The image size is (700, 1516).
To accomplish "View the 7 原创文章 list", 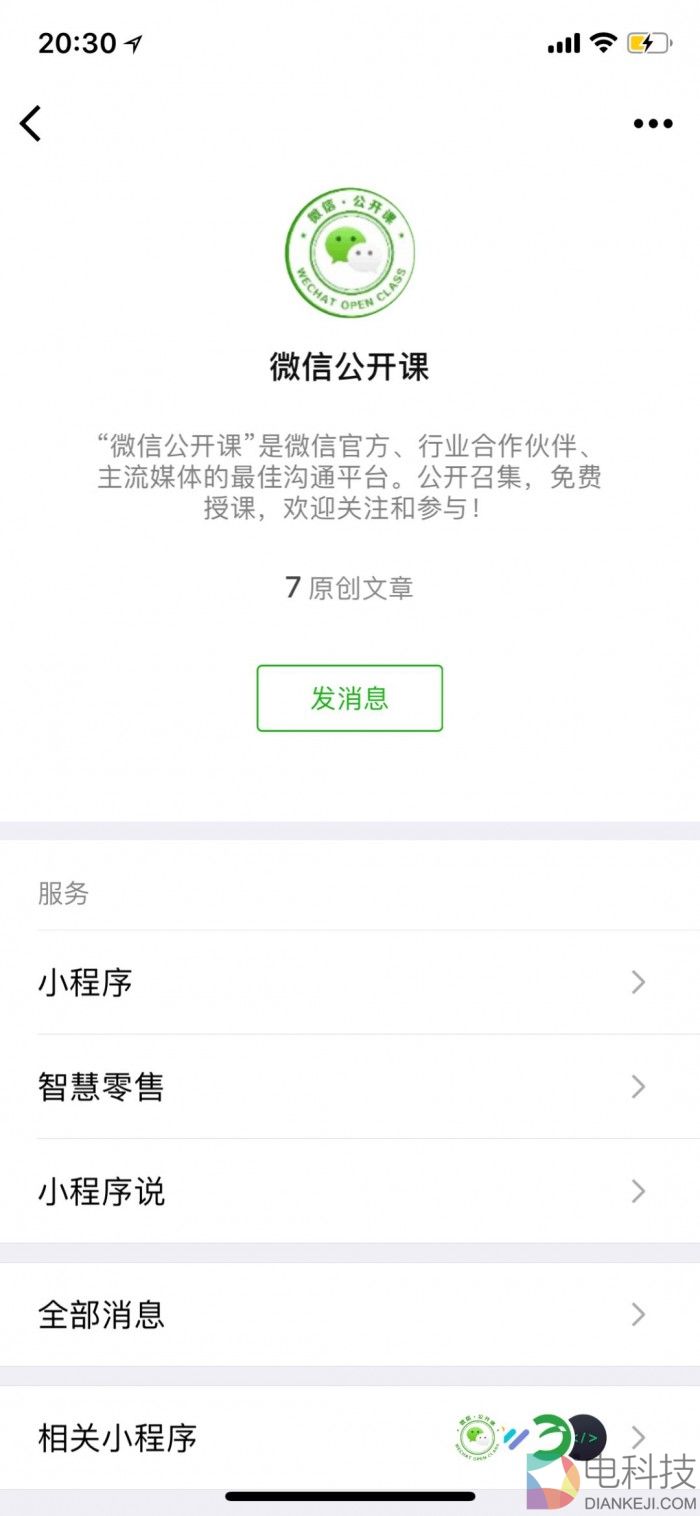I will 349,587.
